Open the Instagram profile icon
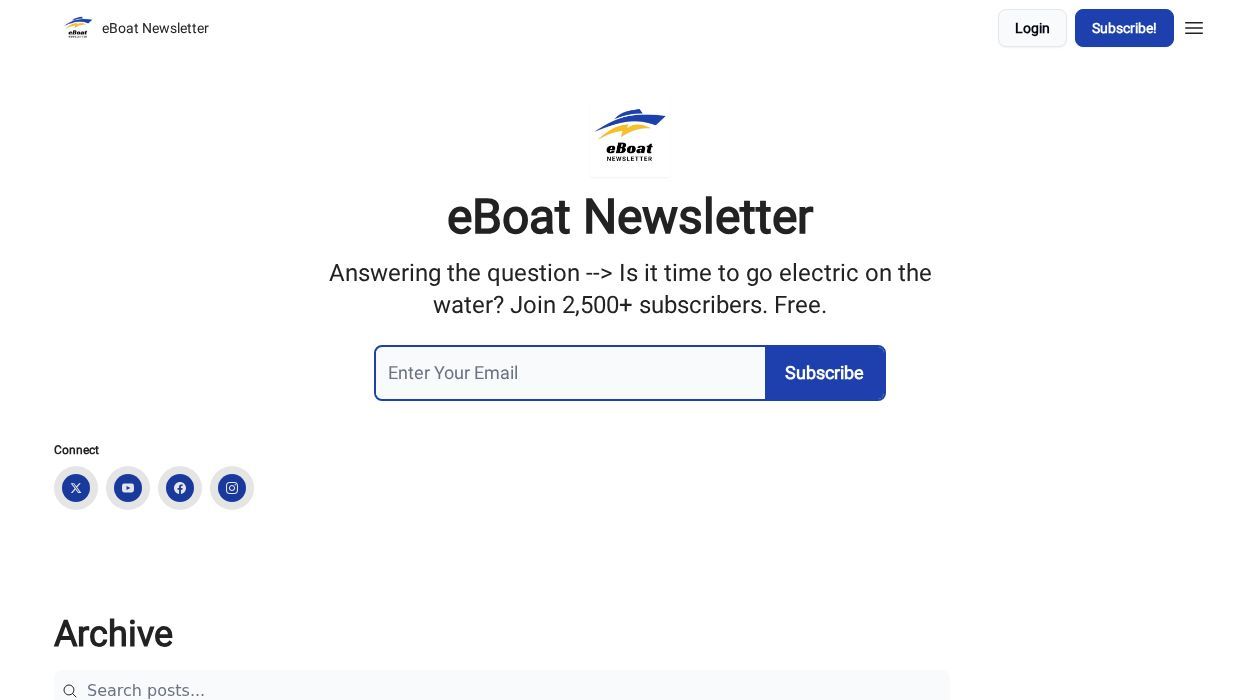Screen dimensions: 1260x700 tap(232, 488)
